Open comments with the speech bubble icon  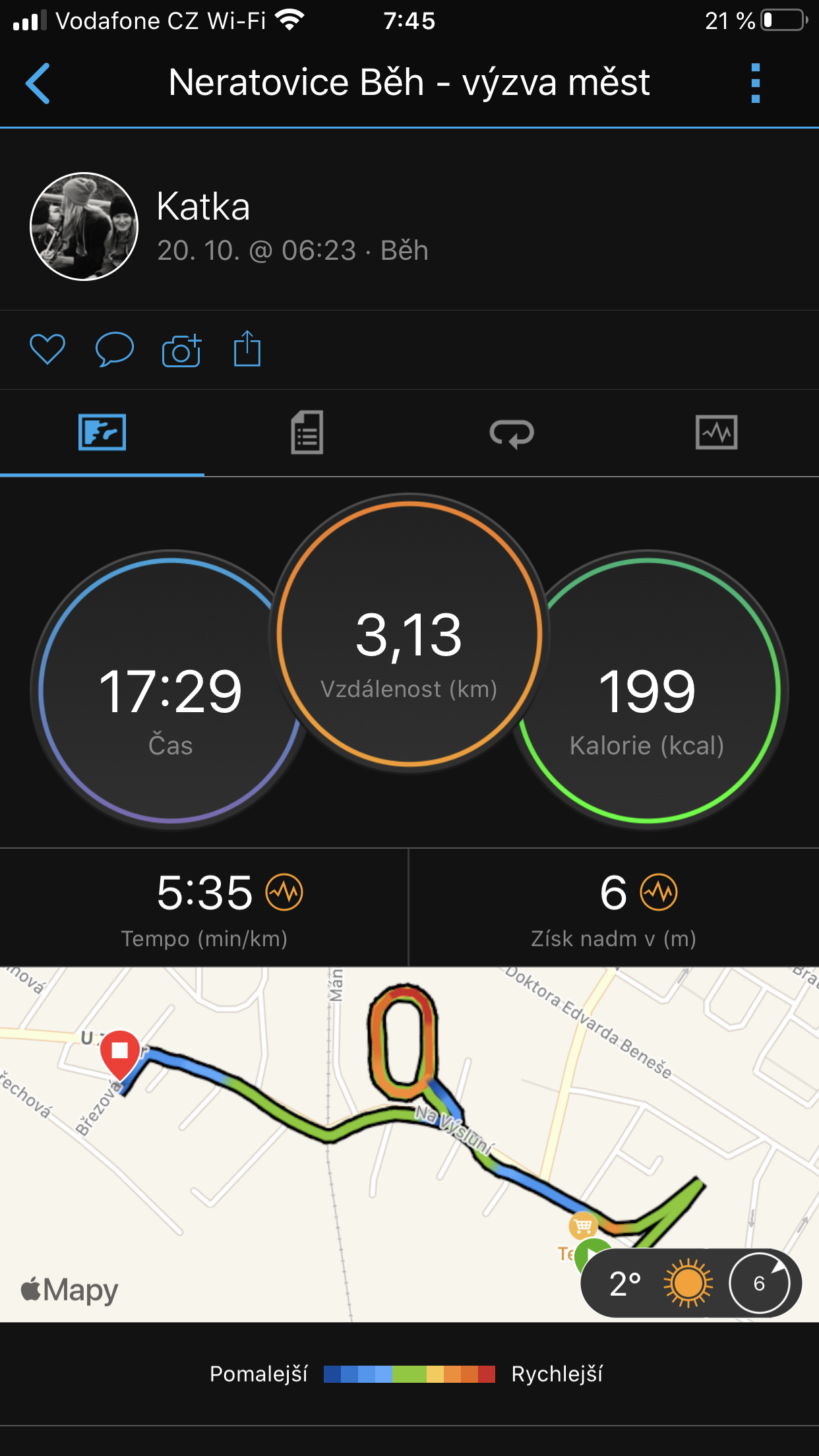click(x=115, y=349)
